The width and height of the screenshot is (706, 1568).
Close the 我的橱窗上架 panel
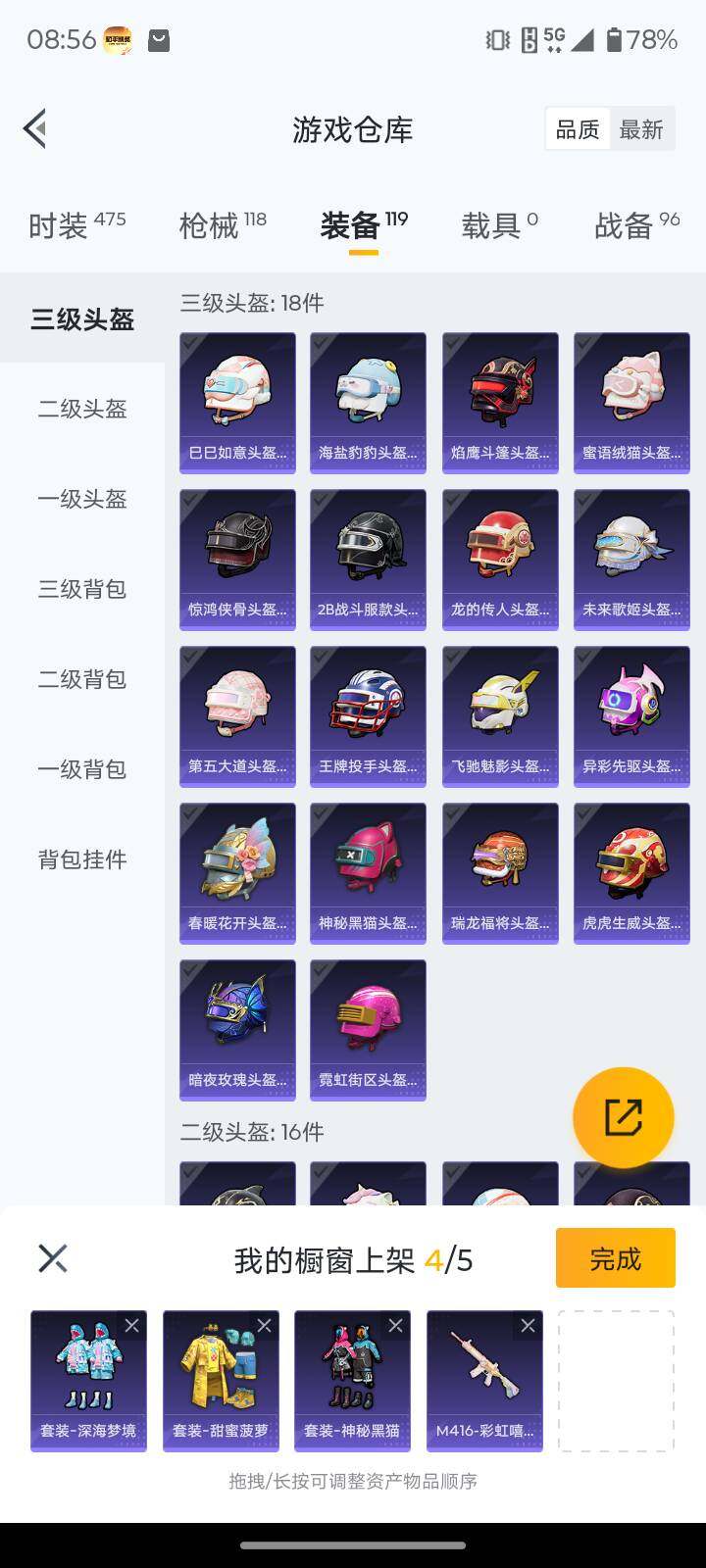53,1258
